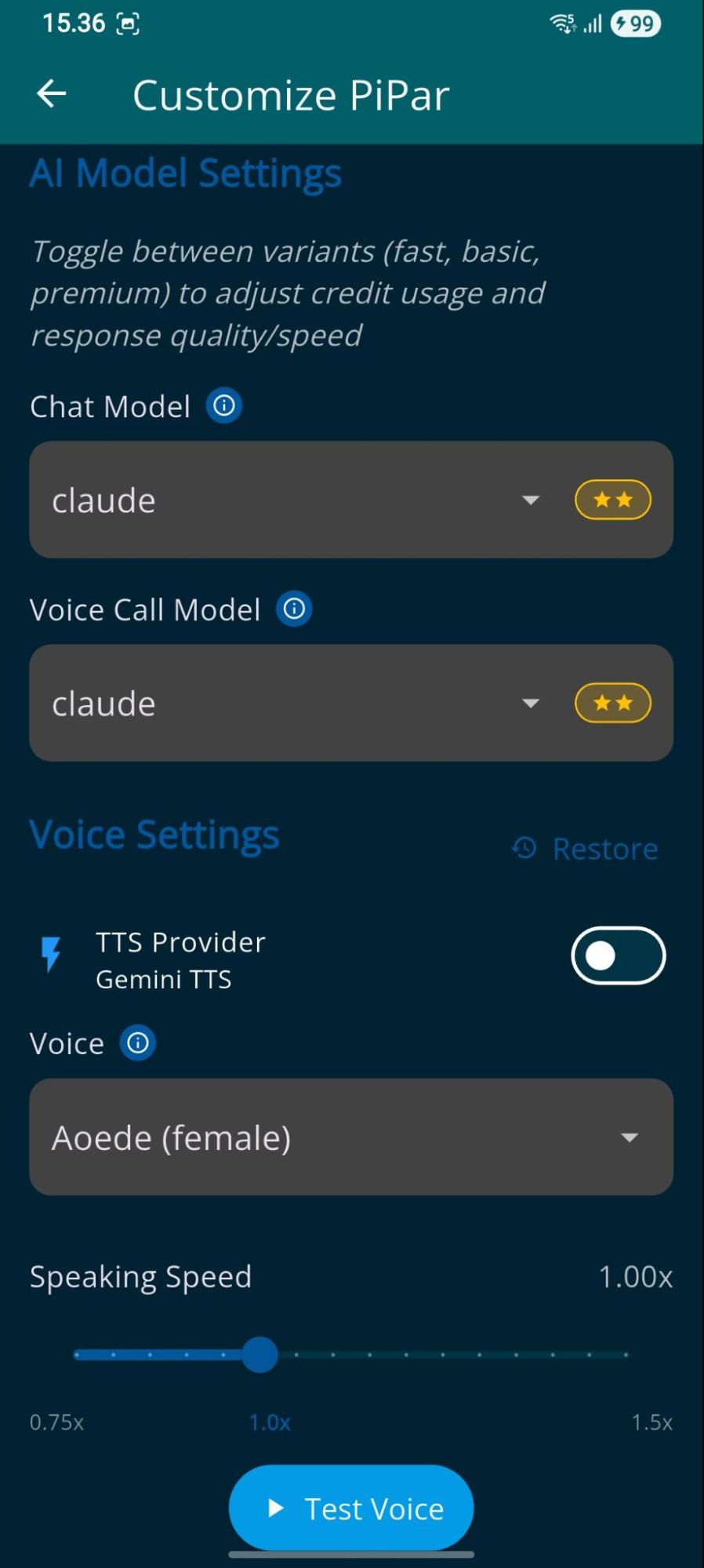
Task: Tap the 1.5x speed label
Action: [x=651, y=1422]
